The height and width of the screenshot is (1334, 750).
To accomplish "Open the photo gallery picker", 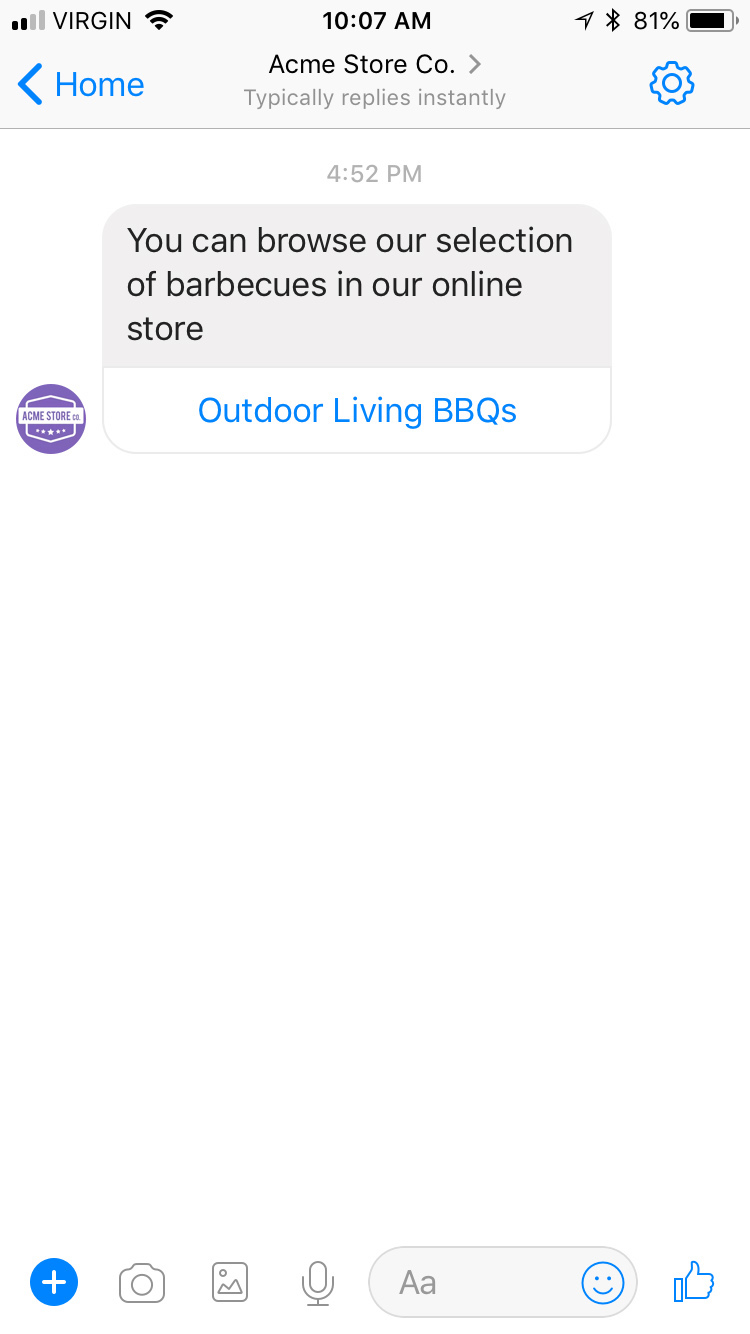I will (230, 1282).
